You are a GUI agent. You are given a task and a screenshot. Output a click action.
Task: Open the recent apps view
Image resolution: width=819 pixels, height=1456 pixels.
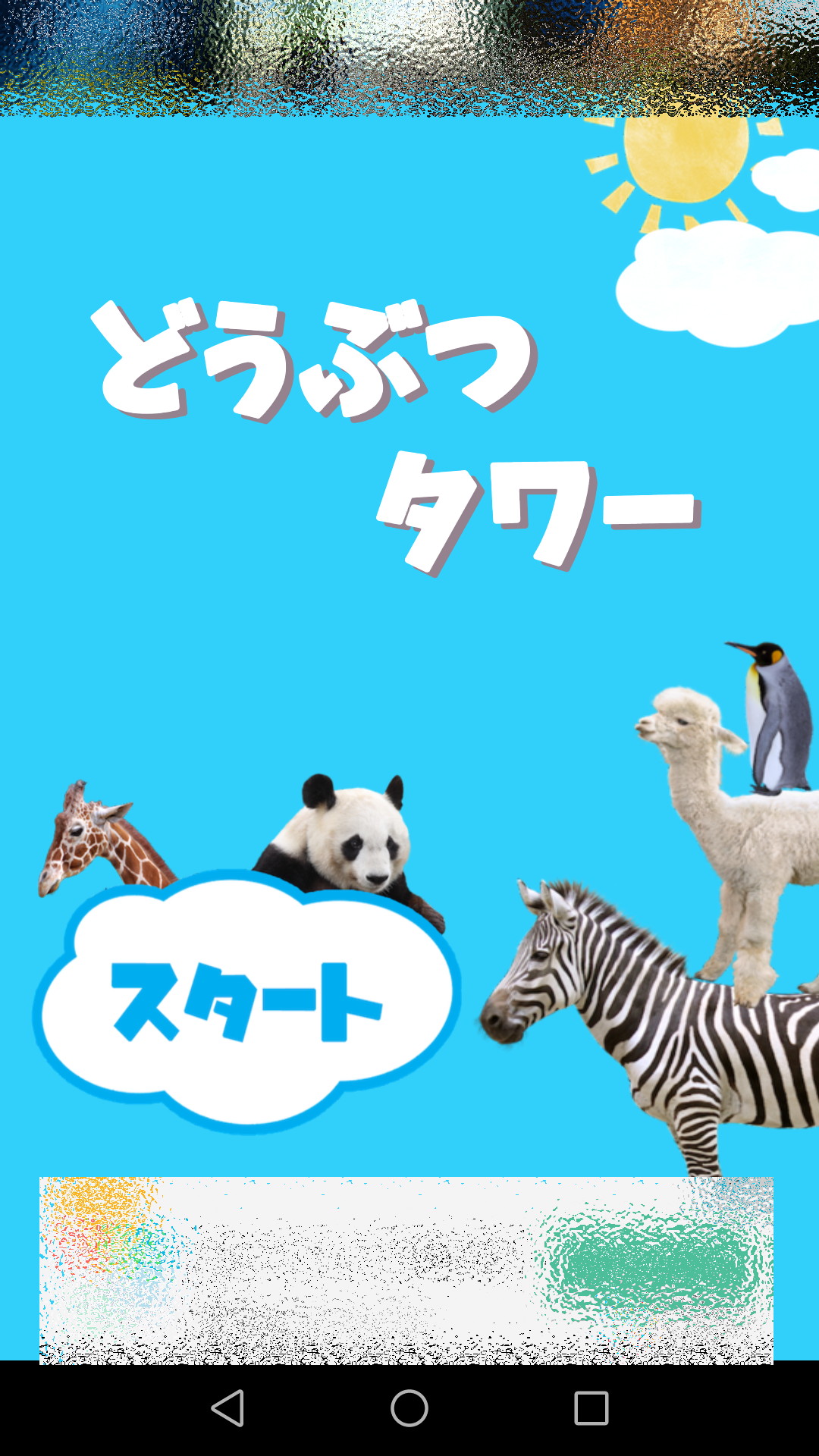(591, 1408)
